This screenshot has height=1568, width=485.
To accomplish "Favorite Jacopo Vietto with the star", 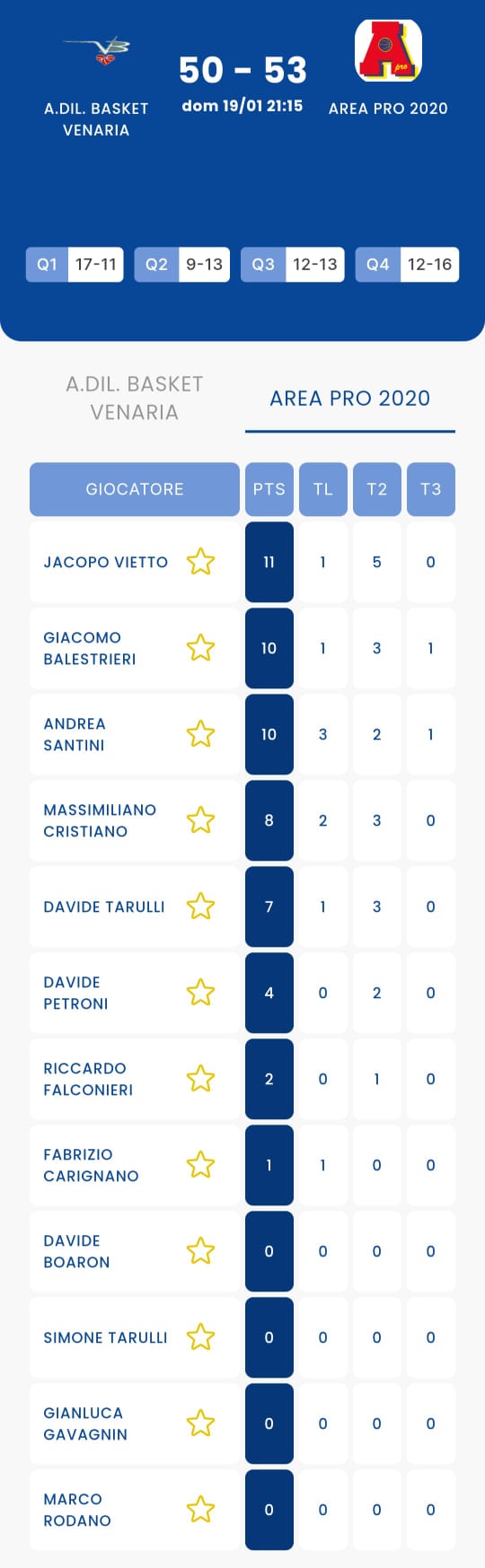I will [200, 562].
